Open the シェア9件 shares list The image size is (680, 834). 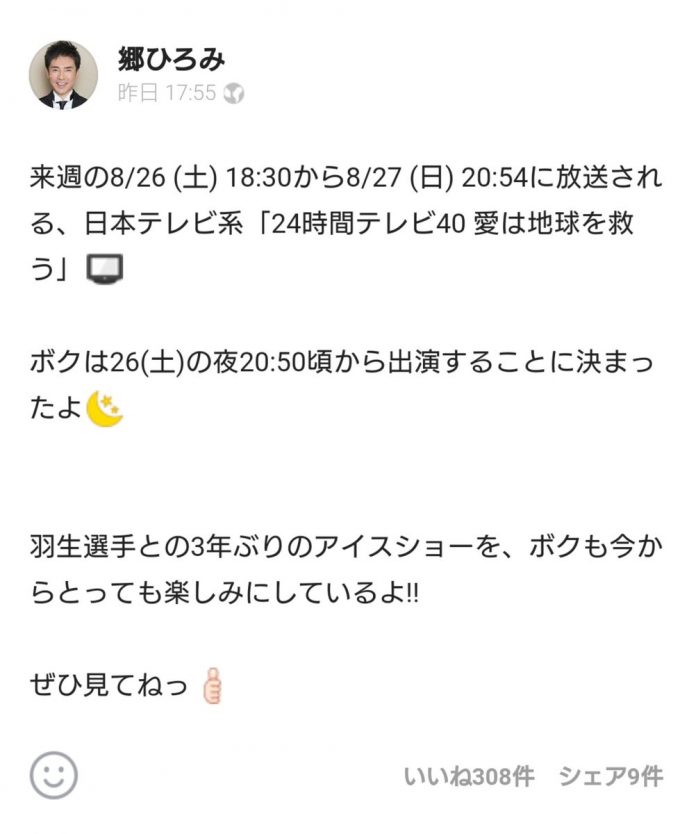click(610, 777)
